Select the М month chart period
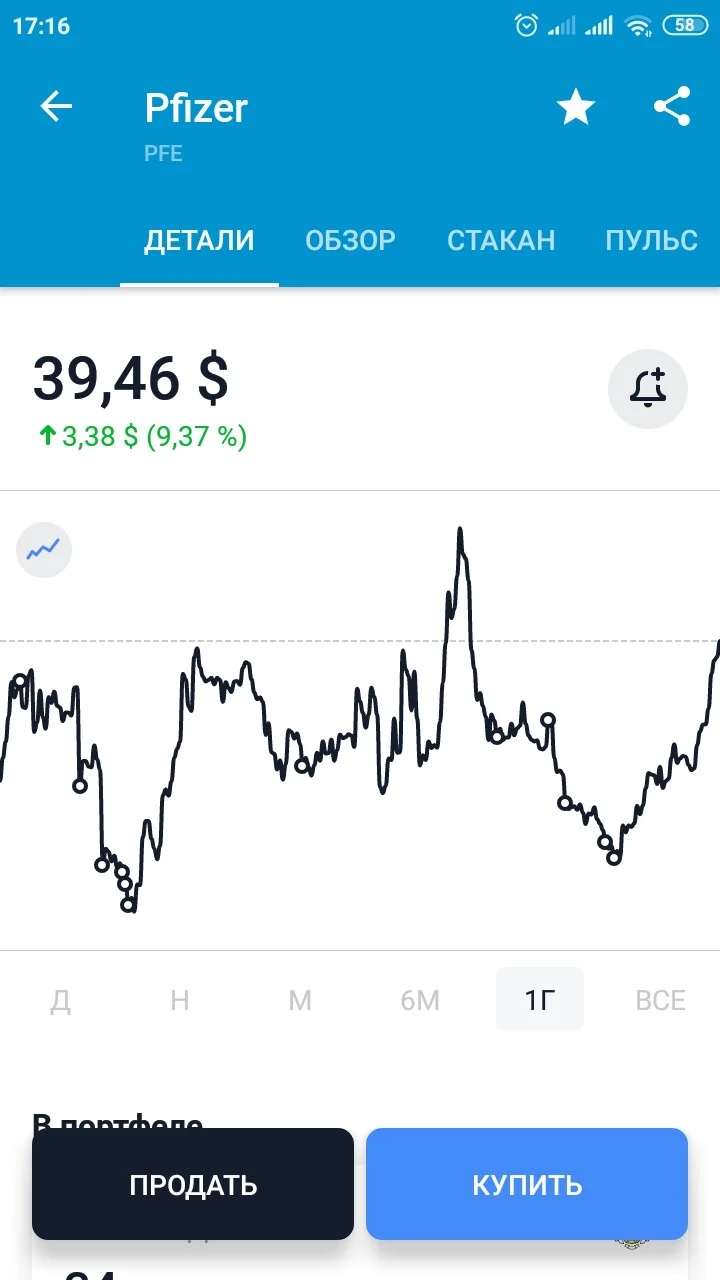 click(300, 1000)
